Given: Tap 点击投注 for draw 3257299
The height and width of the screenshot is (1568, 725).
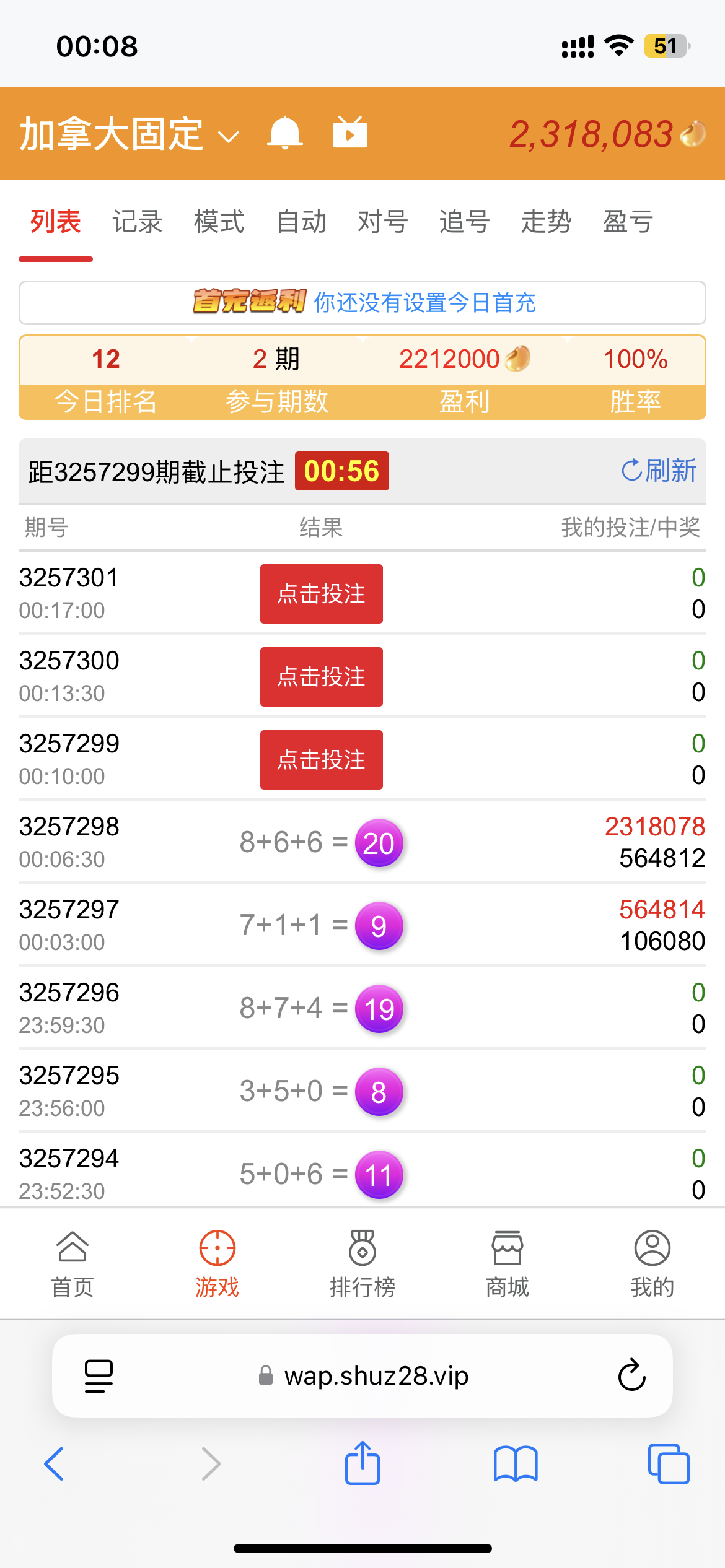Looking at the screenshot, I should tap(321, 759).
